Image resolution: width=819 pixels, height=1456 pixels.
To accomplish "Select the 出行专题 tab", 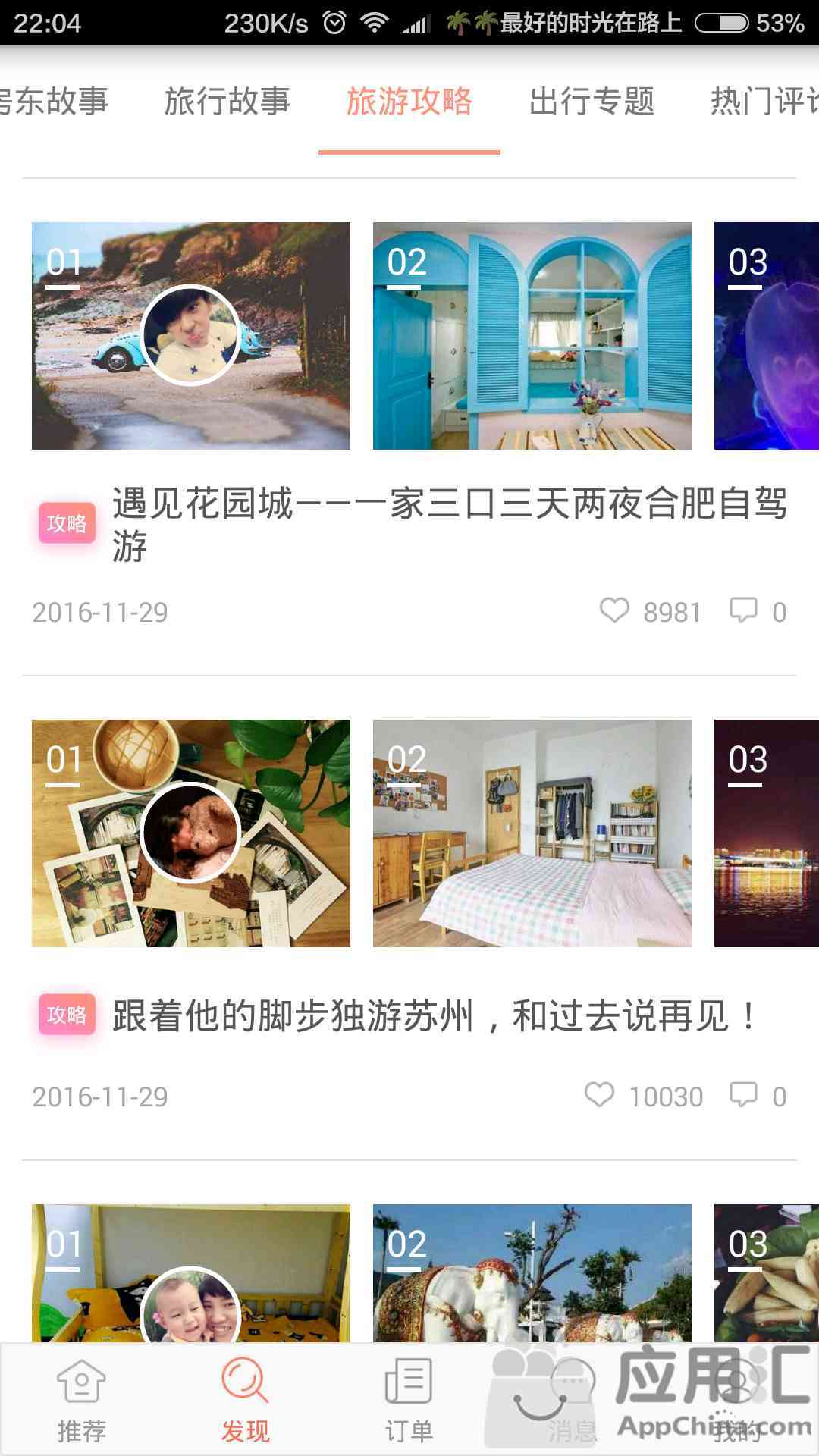I will (591, 102).
